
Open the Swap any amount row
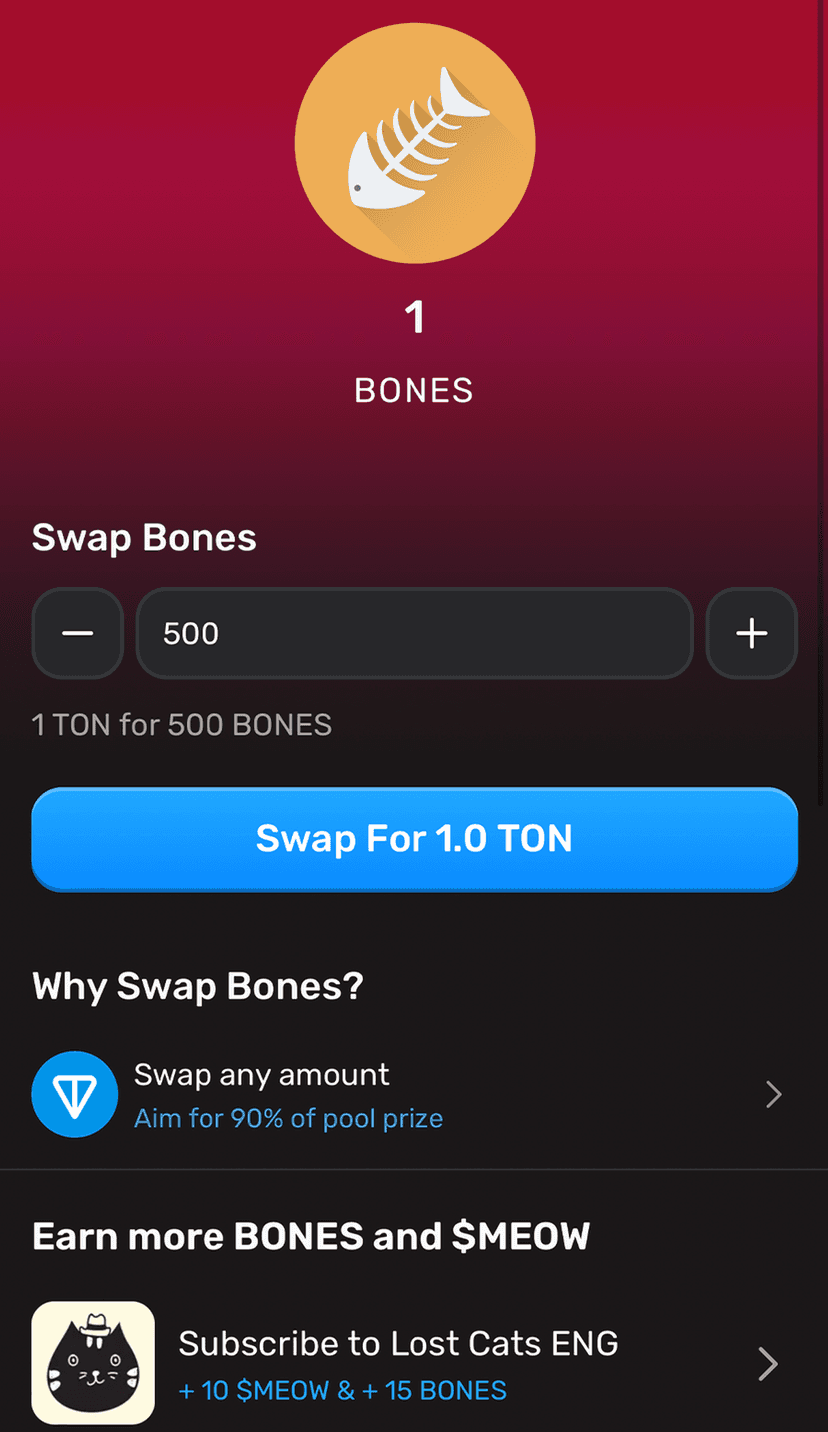coord(414,1095)
